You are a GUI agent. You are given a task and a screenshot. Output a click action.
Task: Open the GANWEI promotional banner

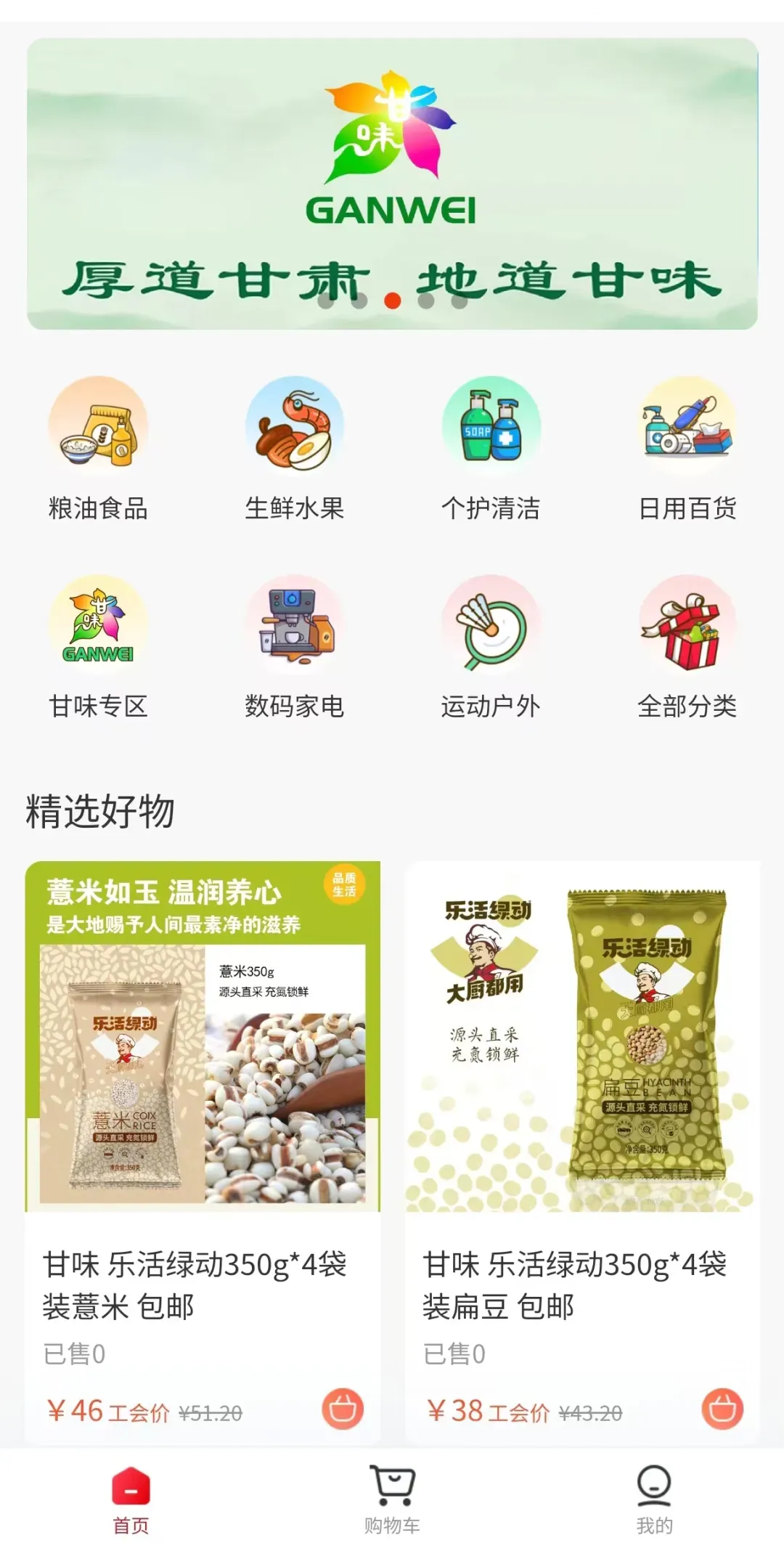tap(392, 183)
